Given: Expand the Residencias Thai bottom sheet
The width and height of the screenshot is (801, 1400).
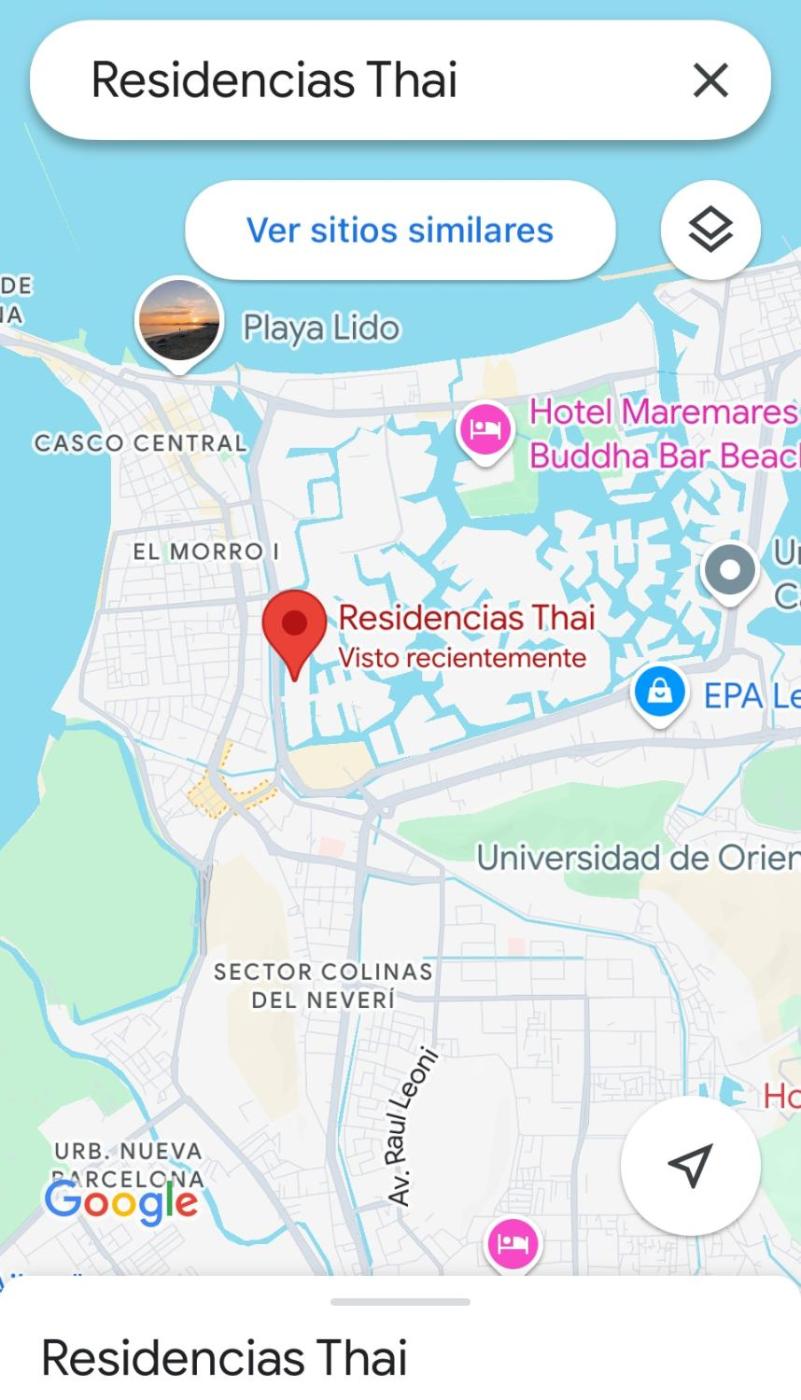Looking at the screenshot, I should [400, 1303].
